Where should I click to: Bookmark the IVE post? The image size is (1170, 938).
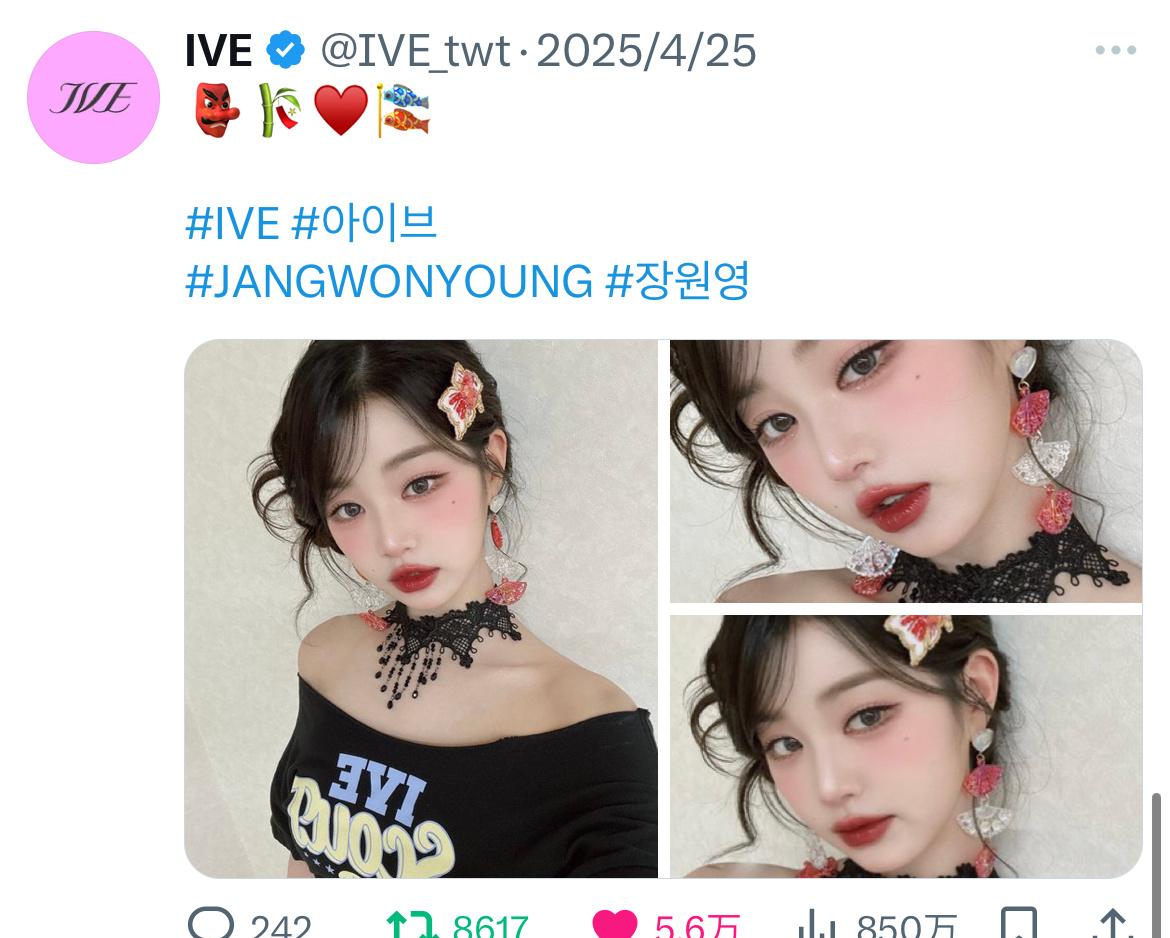click(x=1019, y=924)
